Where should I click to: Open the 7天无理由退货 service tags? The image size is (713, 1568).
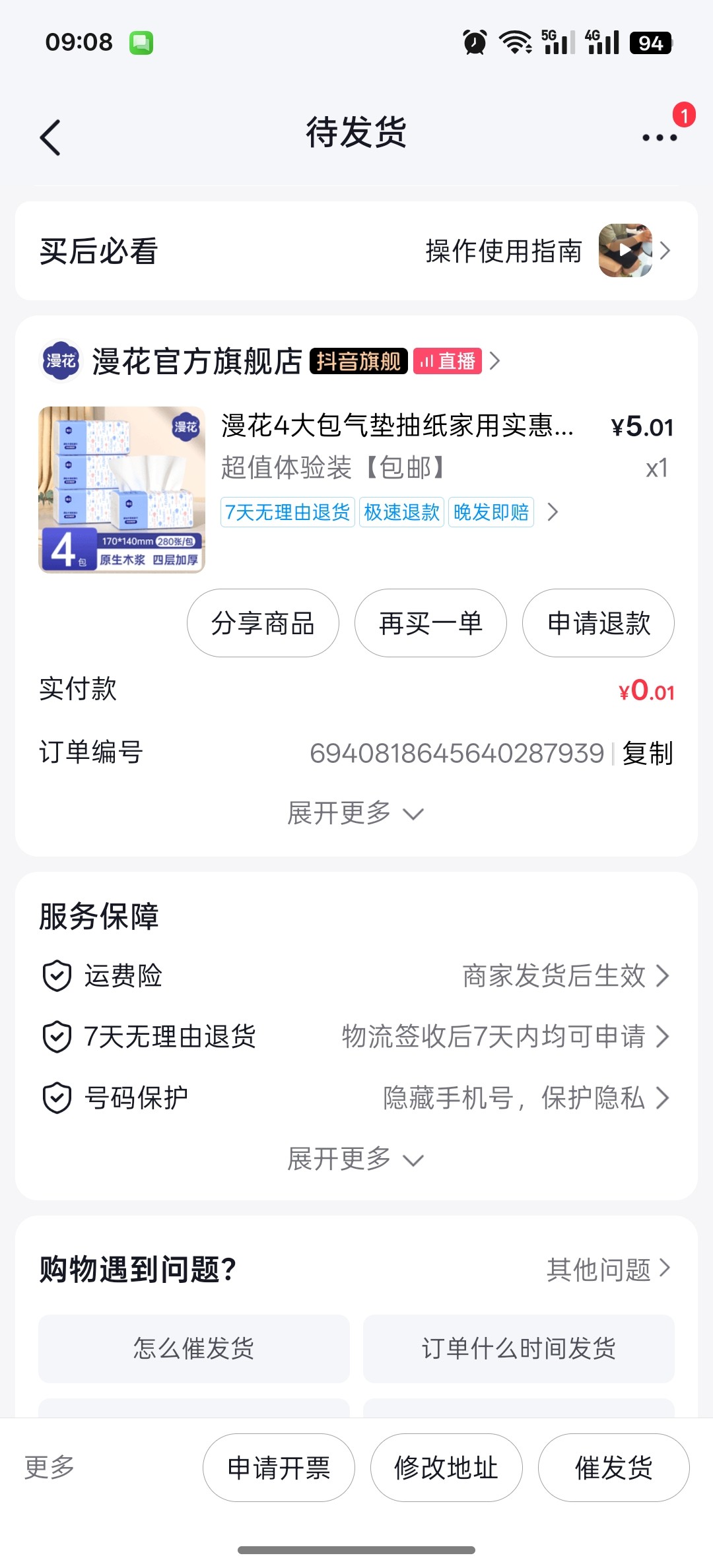[390, 512]
